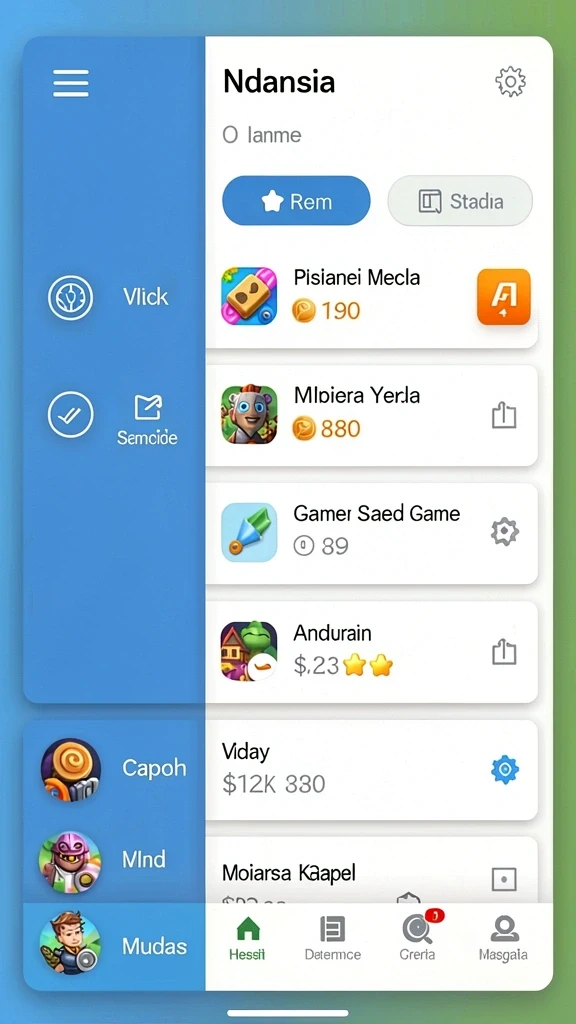This screenshot has height=1024, width=576.
Task: Open the hamburger drawer menu
Action: click(71, 84)
